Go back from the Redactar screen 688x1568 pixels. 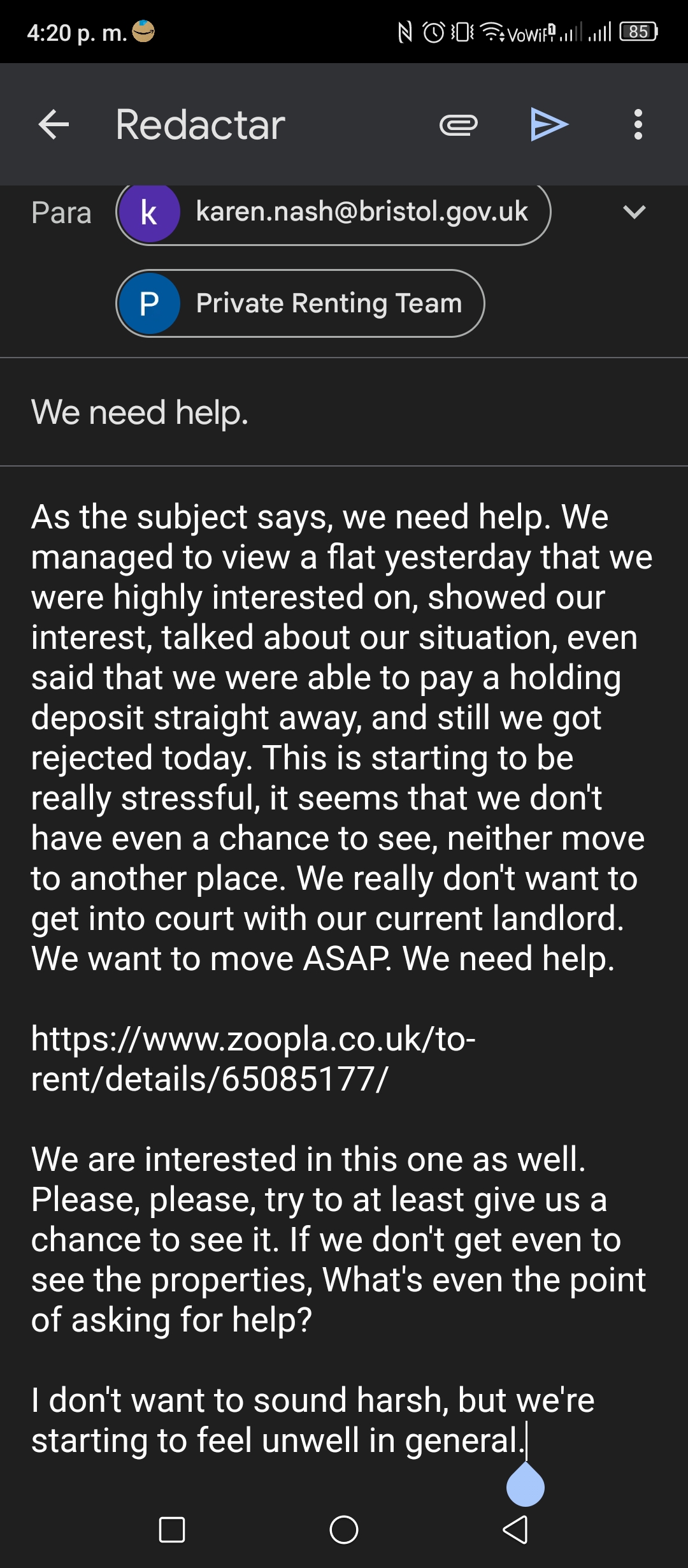click(54, 124)
